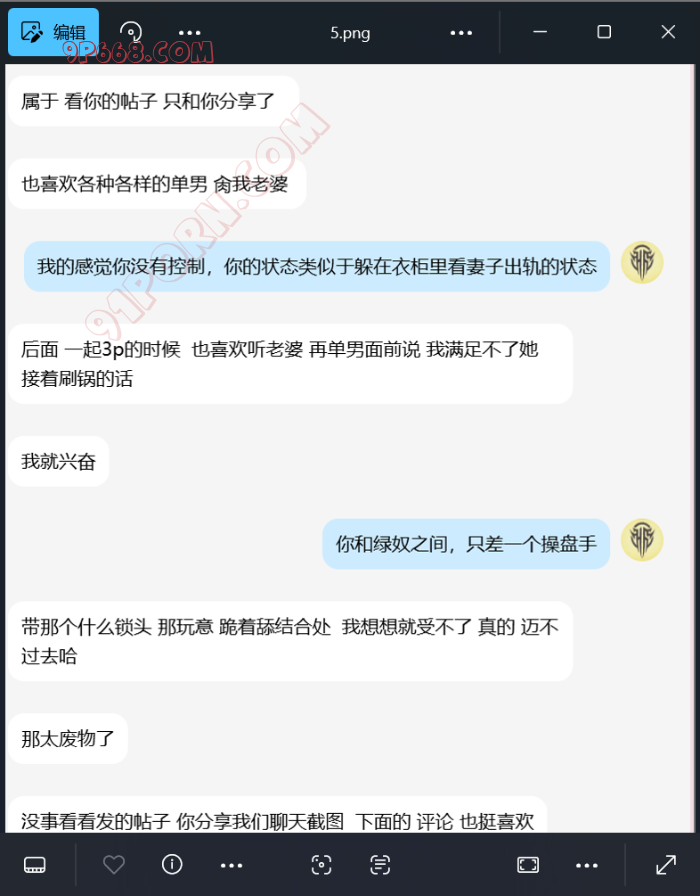Open the 编辑 edit button

pyautogui.click(x=53, y=32)
